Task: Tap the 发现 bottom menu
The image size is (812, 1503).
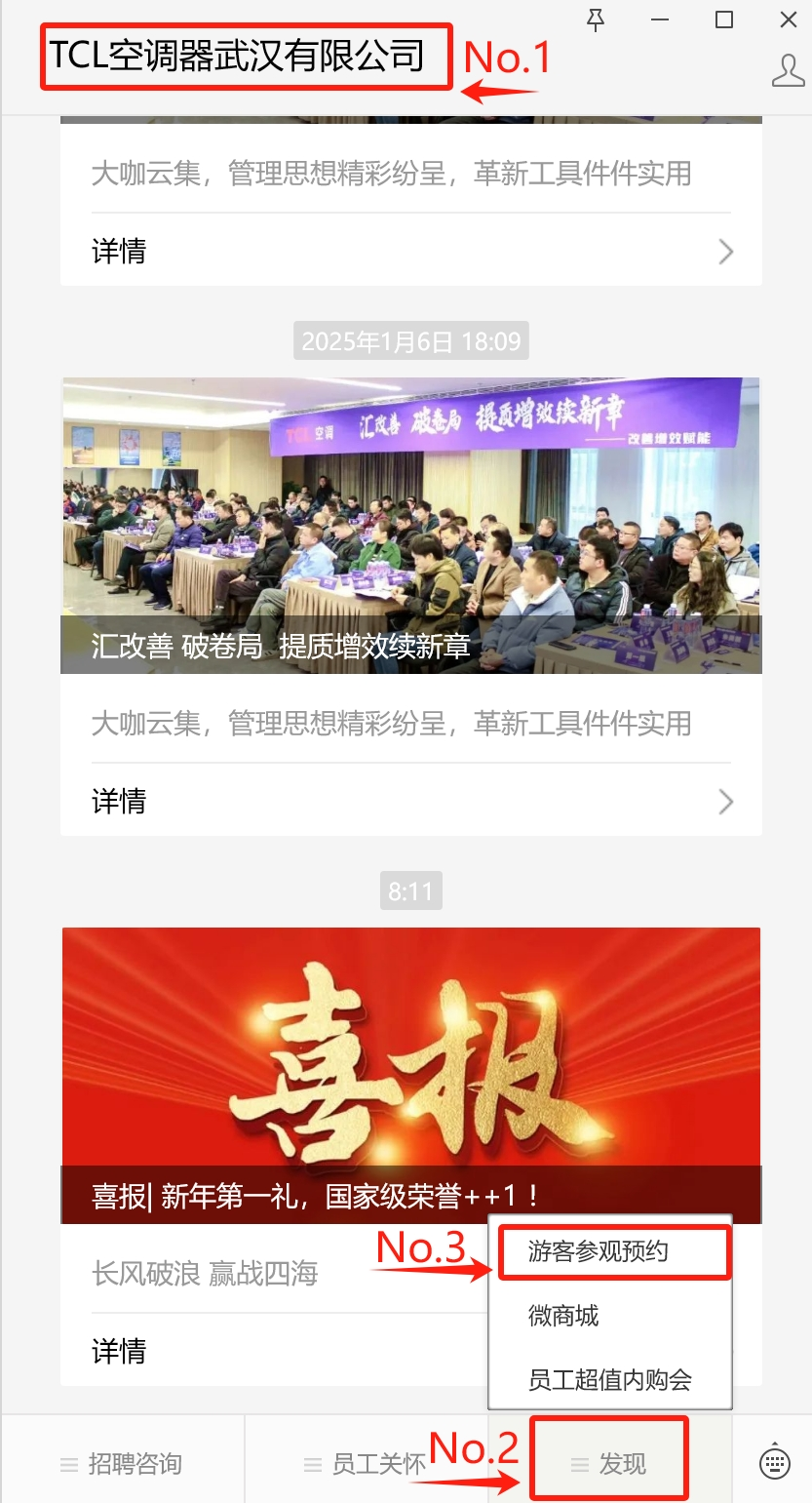Action: click(610, 1463)
